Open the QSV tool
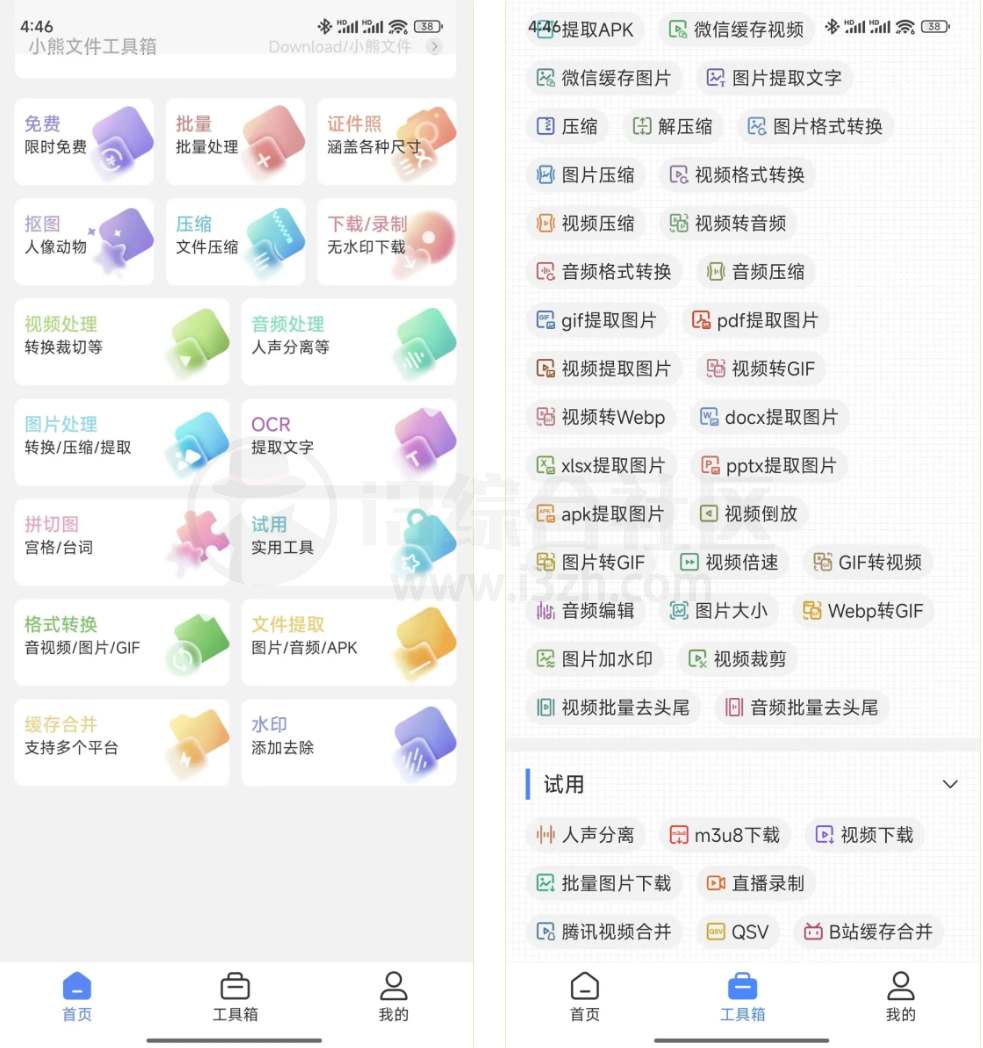This screenshot has height=1048, width=983. (x=739, y=931)
